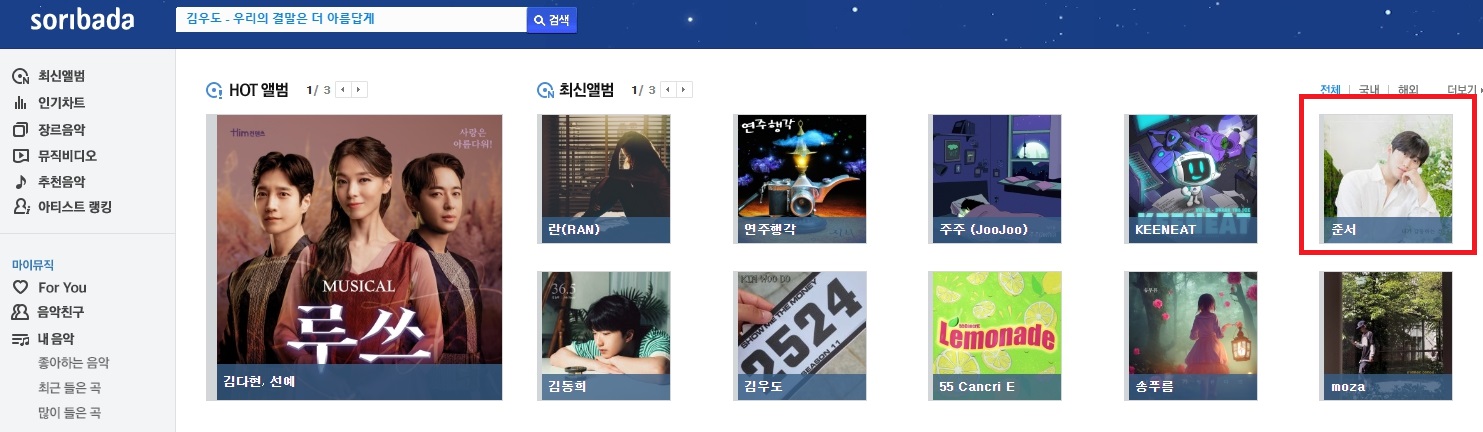1483x432 pixels.
Task: Open the 인기차트 menu
Action: (x=60, y=103)
